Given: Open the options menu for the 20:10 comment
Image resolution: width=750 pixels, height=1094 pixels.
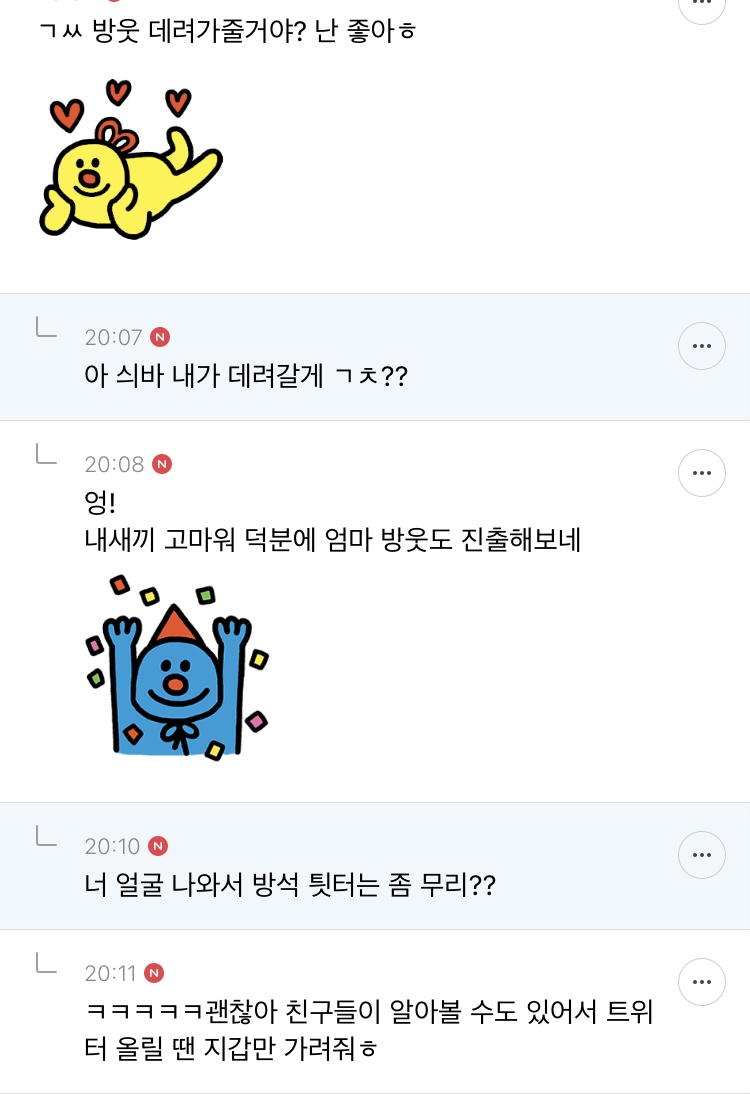Looking at the screenshot, I should [x=701, y=855].
